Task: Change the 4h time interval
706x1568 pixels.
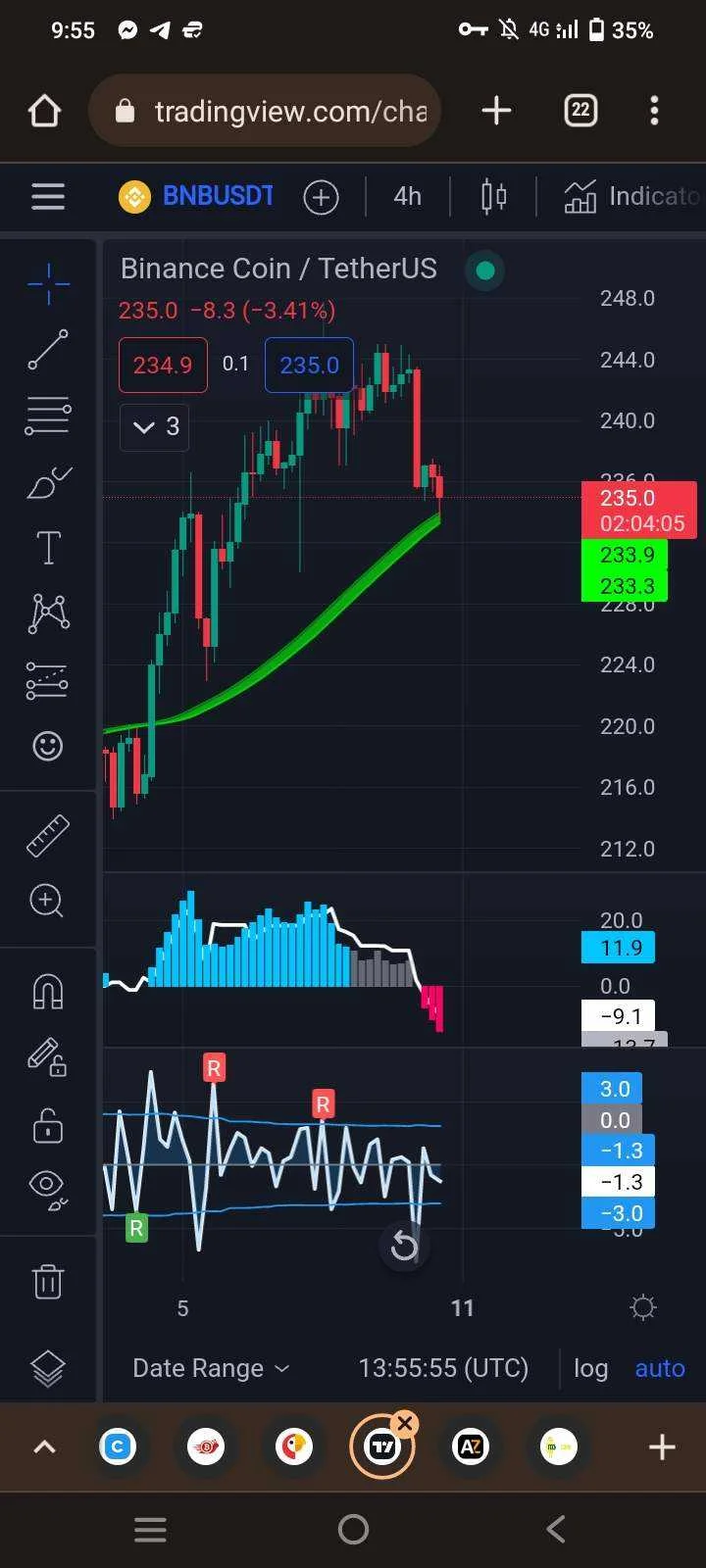Action: click(407, 196)
